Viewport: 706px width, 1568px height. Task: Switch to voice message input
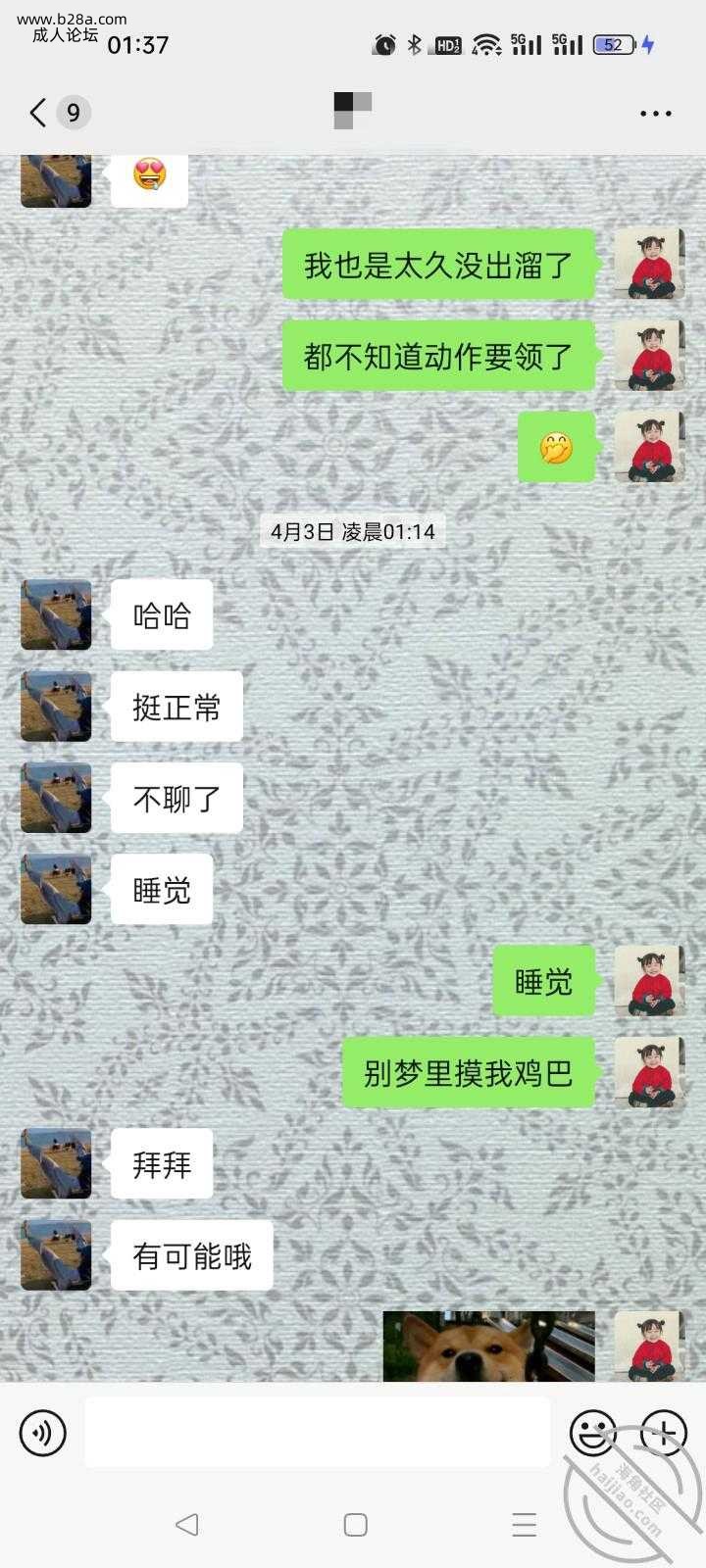pyautogui.click(x=43, y=1433)
